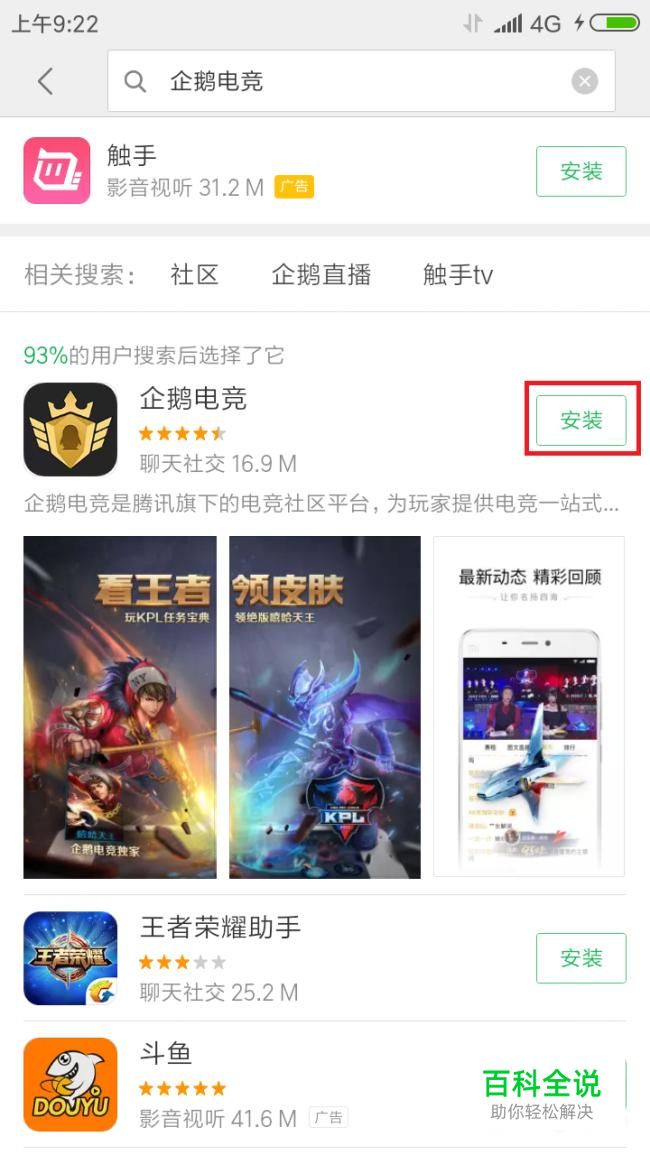Search related term 社区
The image size is (650, 1155).
[194, 275]
